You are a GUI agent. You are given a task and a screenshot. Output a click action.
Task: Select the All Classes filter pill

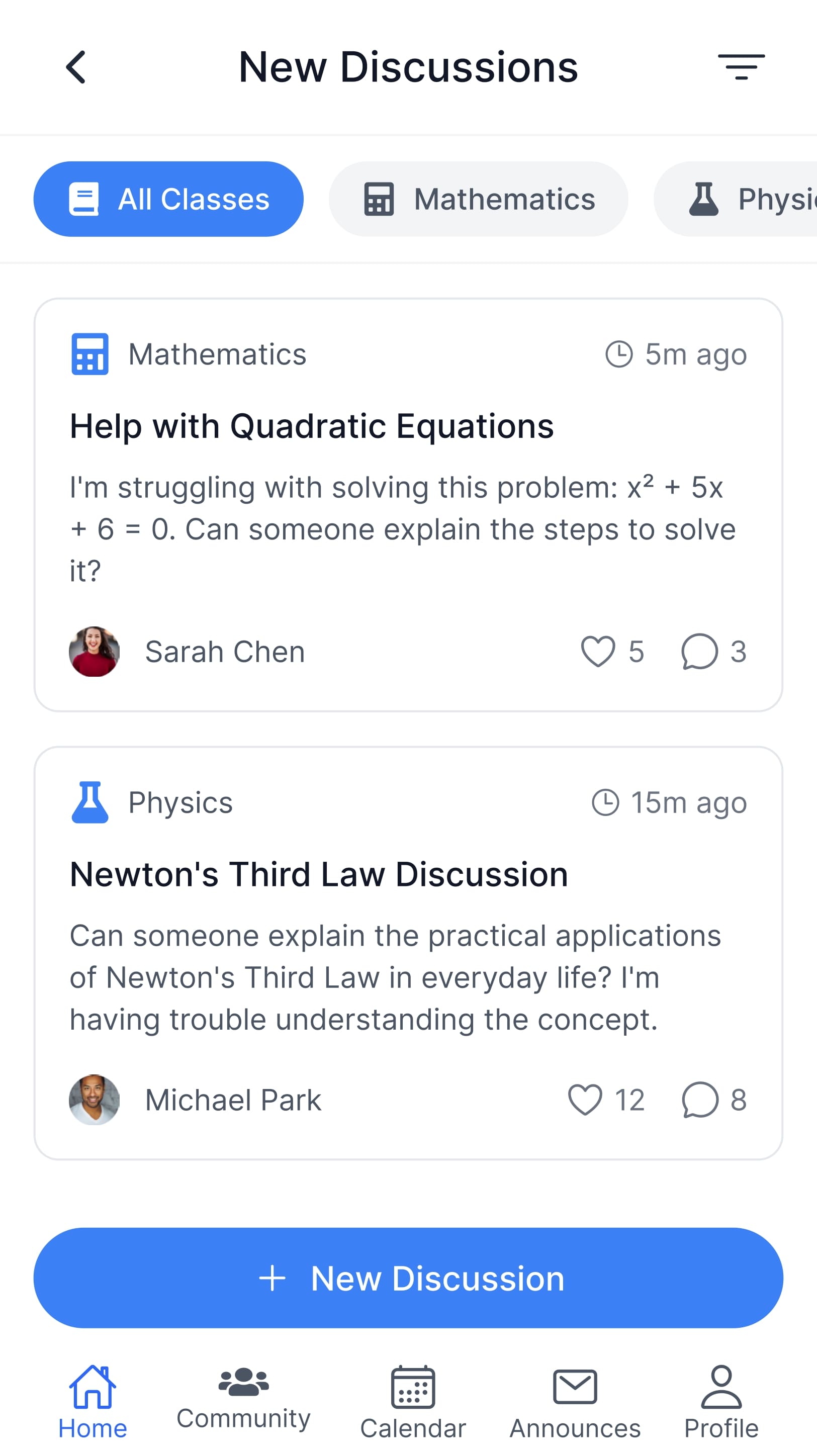coord(168,199)
